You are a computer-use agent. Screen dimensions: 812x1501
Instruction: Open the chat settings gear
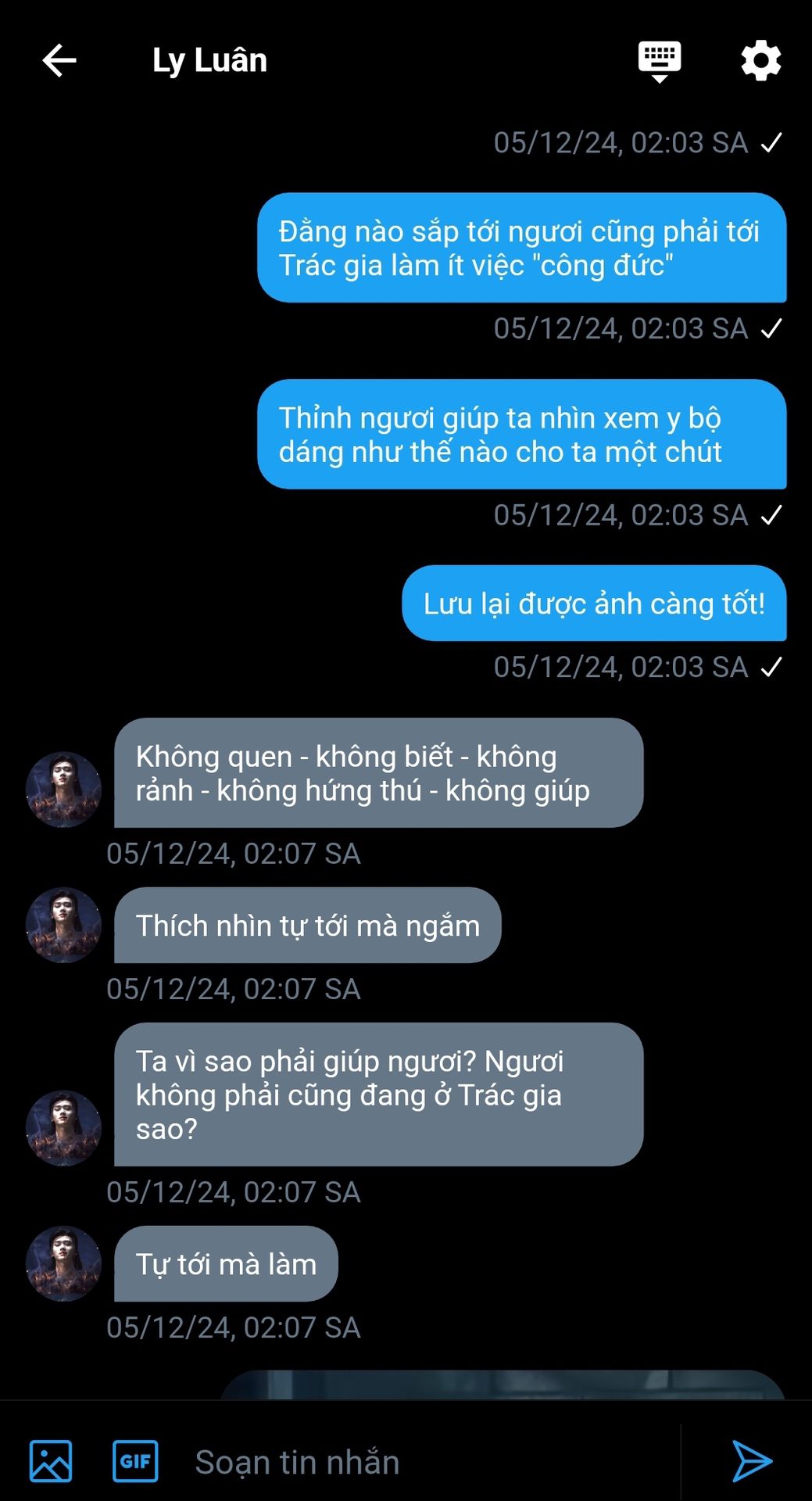pyautogui.click(x=760, y=60)
